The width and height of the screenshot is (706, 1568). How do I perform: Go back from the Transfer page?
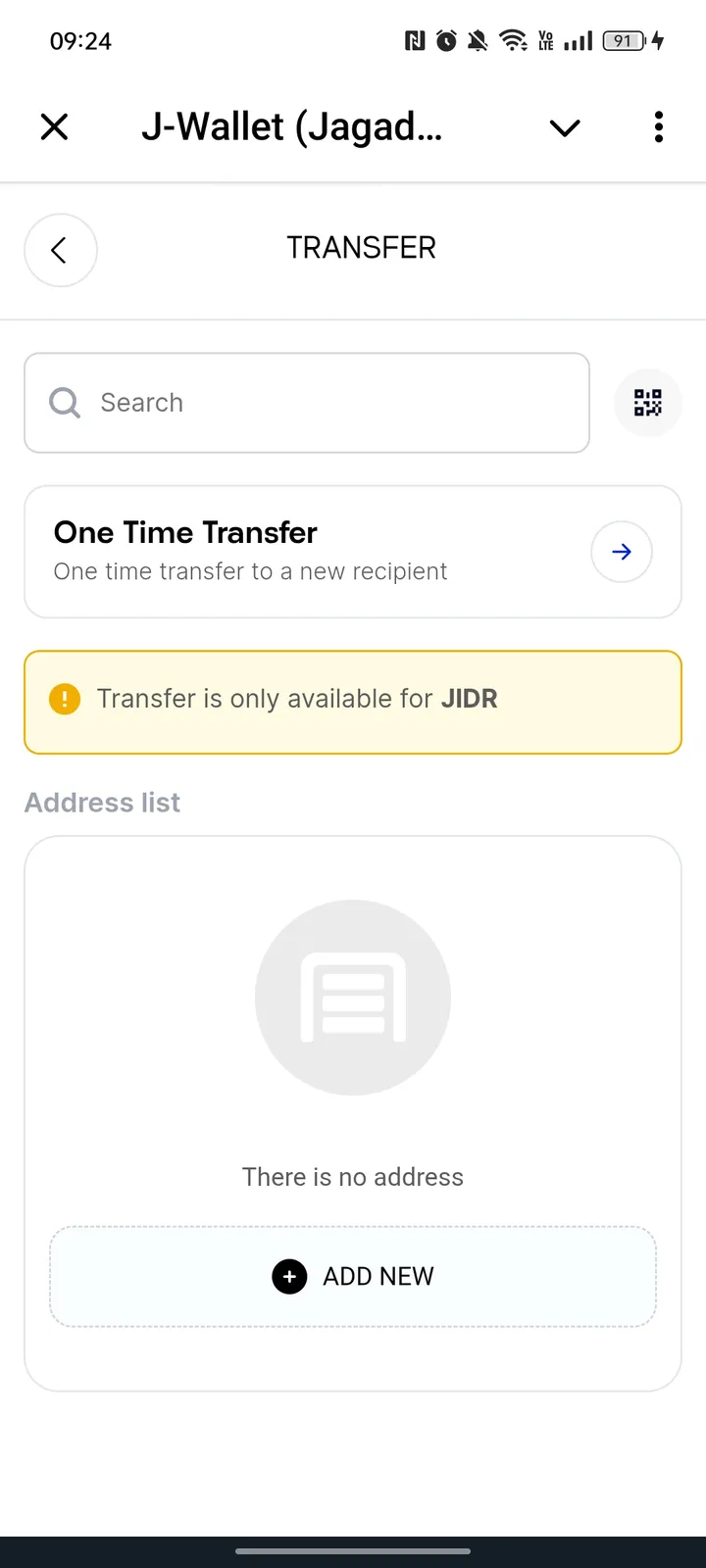(x=61, y=250)
